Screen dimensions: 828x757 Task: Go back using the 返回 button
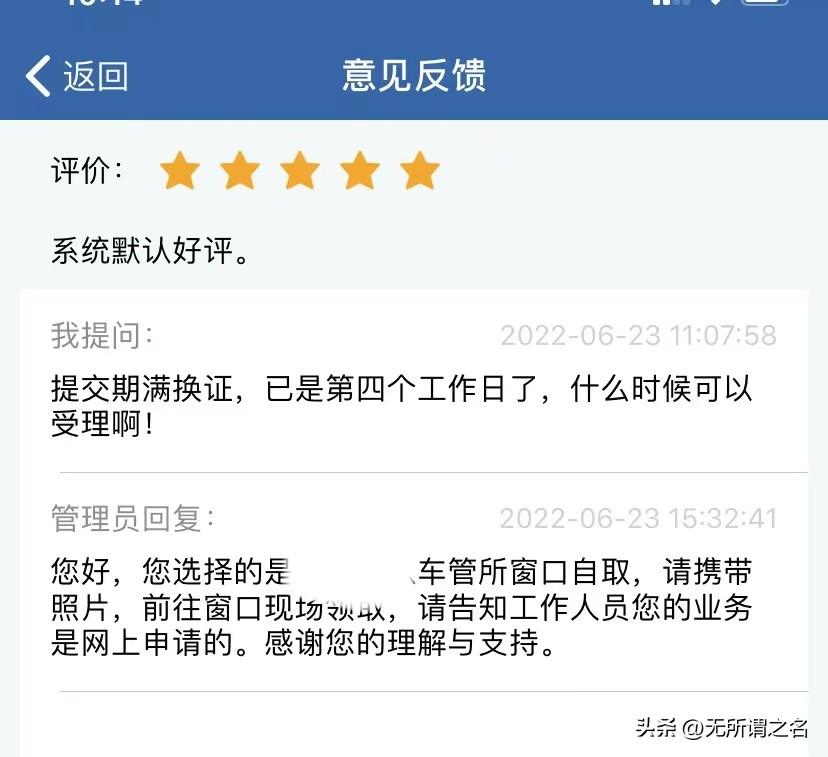coord(77,76)
